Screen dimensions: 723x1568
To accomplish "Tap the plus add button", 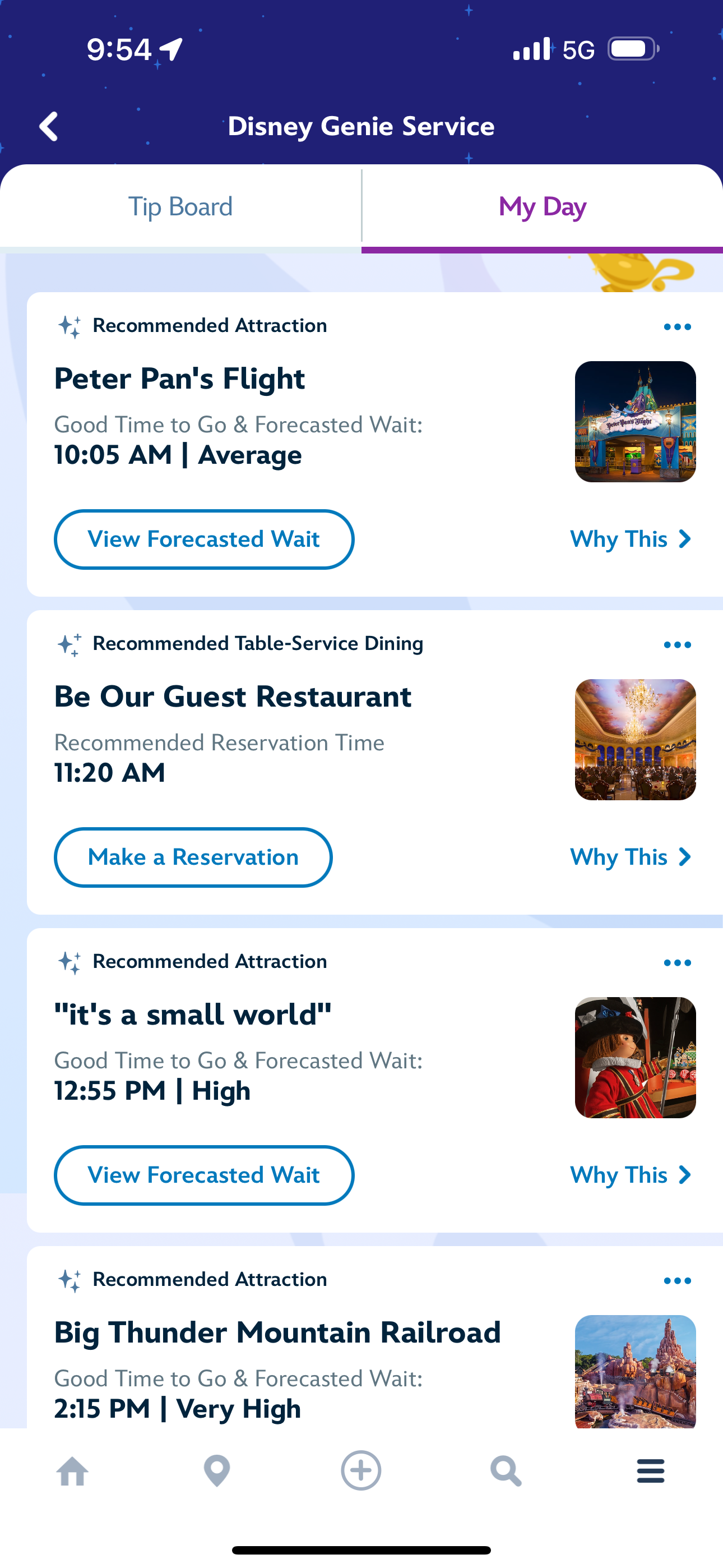I will pyautogui.click(x=361, y=1471).
